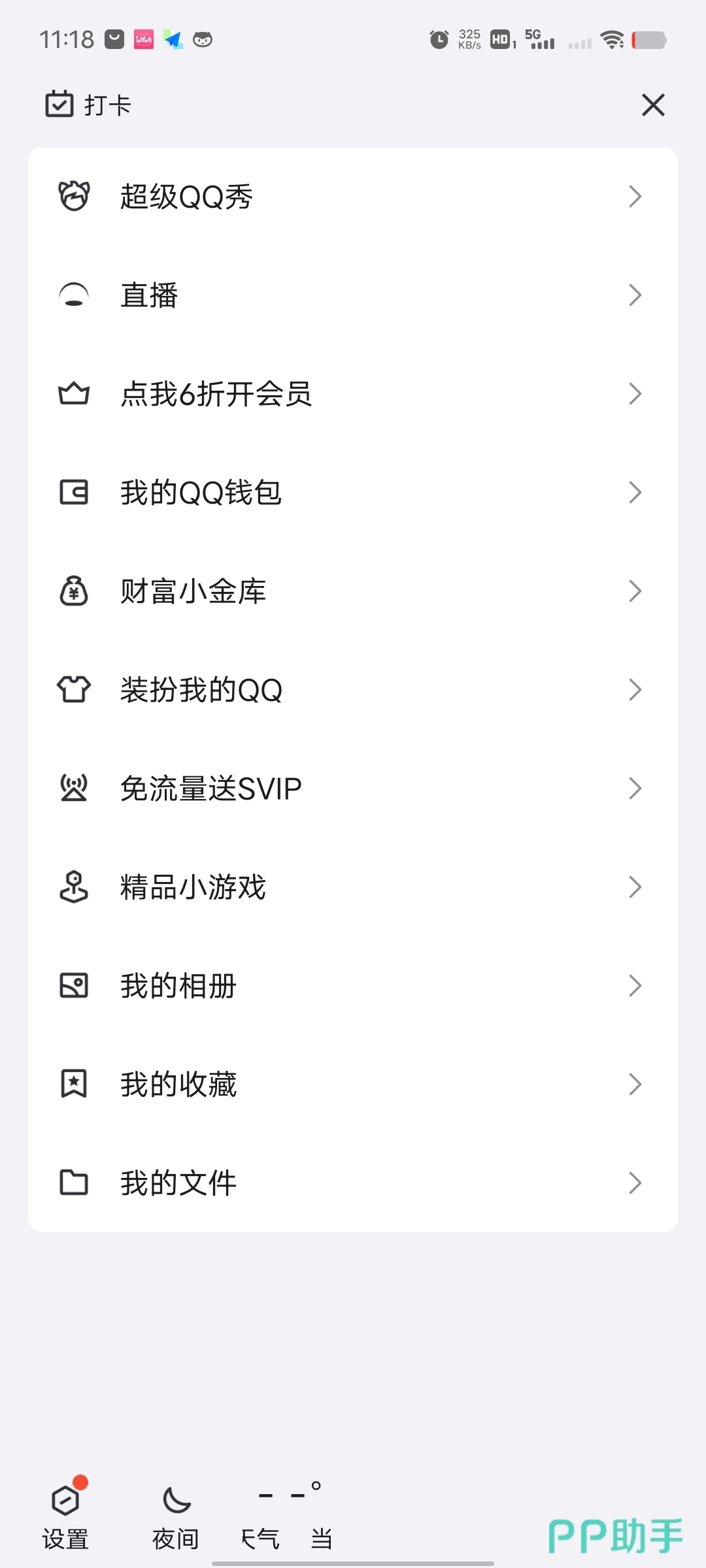Open 我的收藏
The image size is (706, 1568).
[x=353, y=1085]
